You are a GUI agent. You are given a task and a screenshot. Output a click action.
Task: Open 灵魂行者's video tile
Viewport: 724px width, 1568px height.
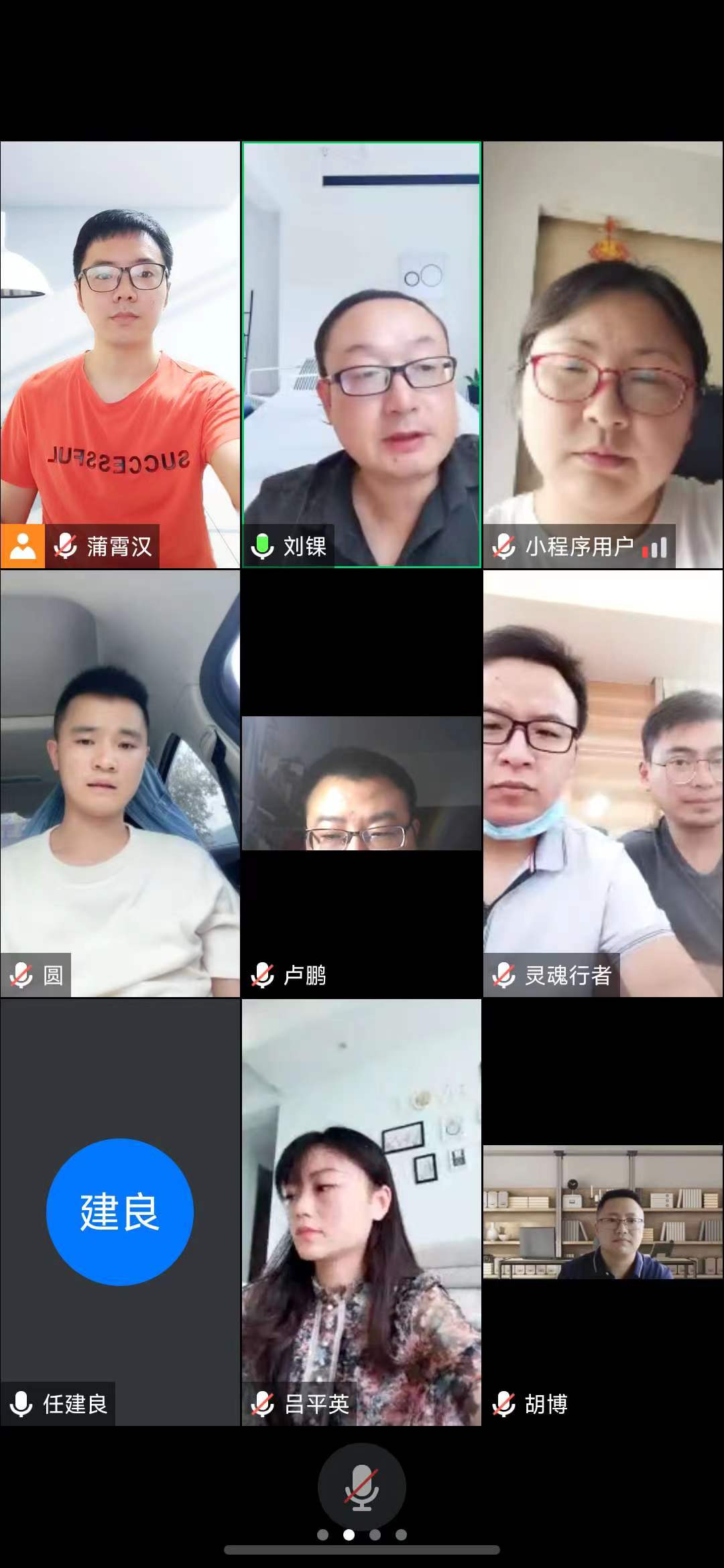point(603,783)
